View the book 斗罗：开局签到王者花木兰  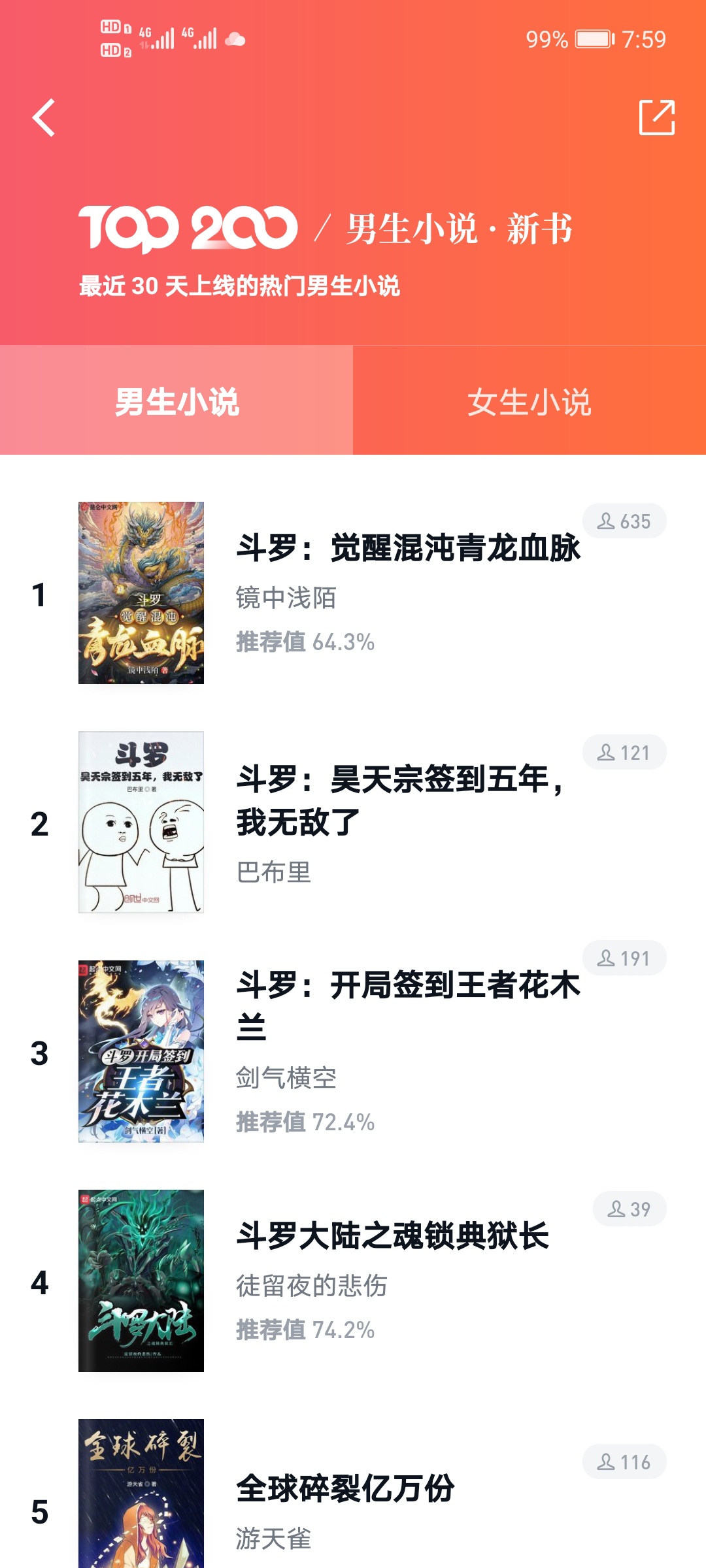point(408,1006)
